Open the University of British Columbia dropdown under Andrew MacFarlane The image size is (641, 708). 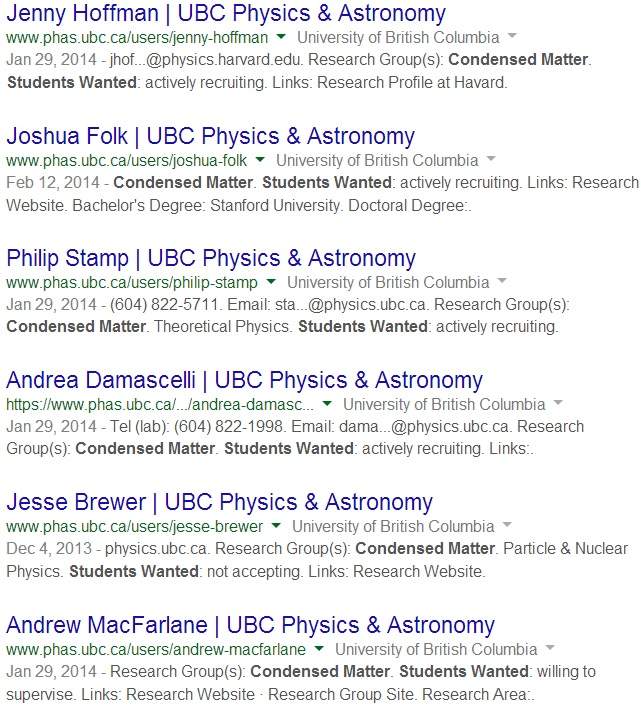coord(548,650)
